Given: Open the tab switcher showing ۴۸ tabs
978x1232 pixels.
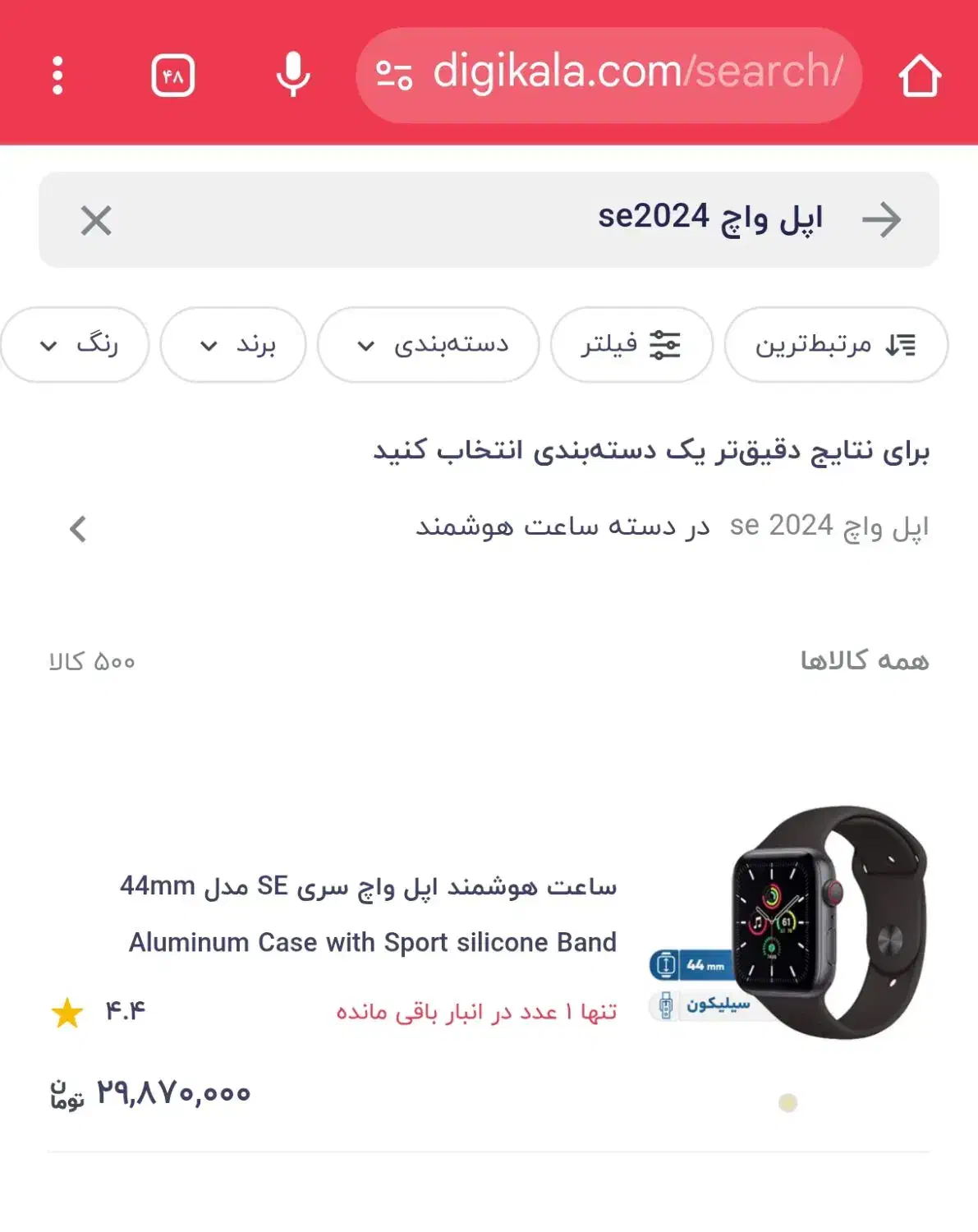Looking at the screenshot, I should point(172,76).
